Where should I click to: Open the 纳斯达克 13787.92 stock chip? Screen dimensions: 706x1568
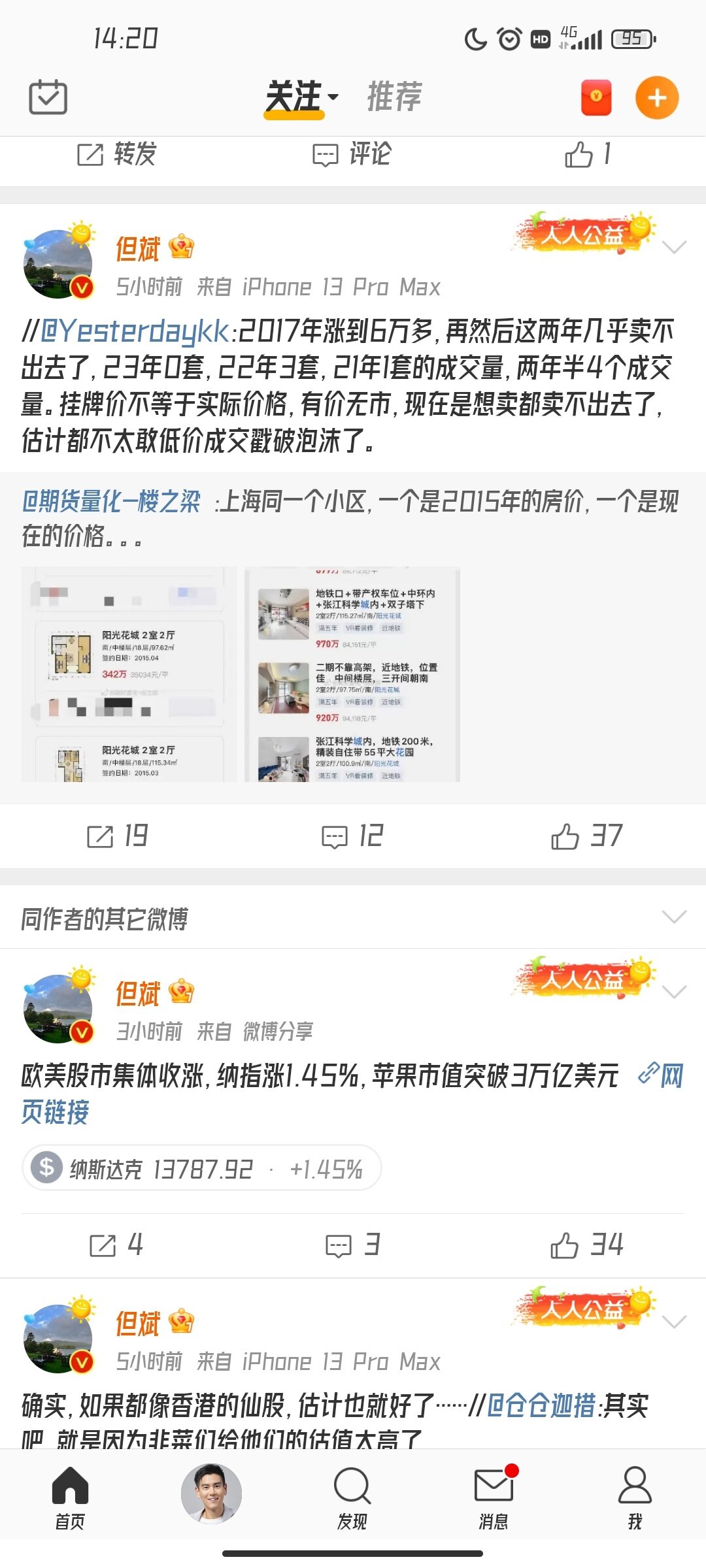(201, 1168)
